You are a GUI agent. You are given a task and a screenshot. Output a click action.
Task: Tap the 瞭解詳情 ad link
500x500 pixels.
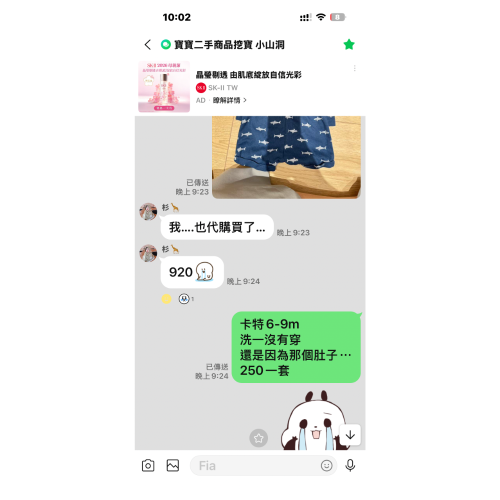tap(229, 100)
